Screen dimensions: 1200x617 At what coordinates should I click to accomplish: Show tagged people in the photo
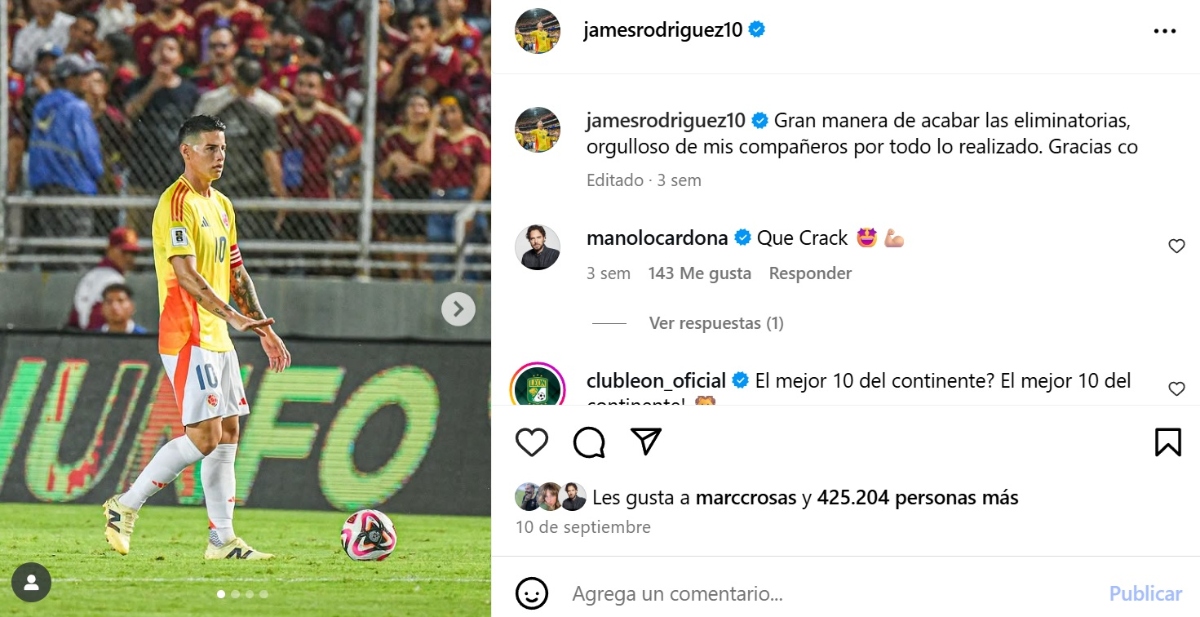click(31, 582)
